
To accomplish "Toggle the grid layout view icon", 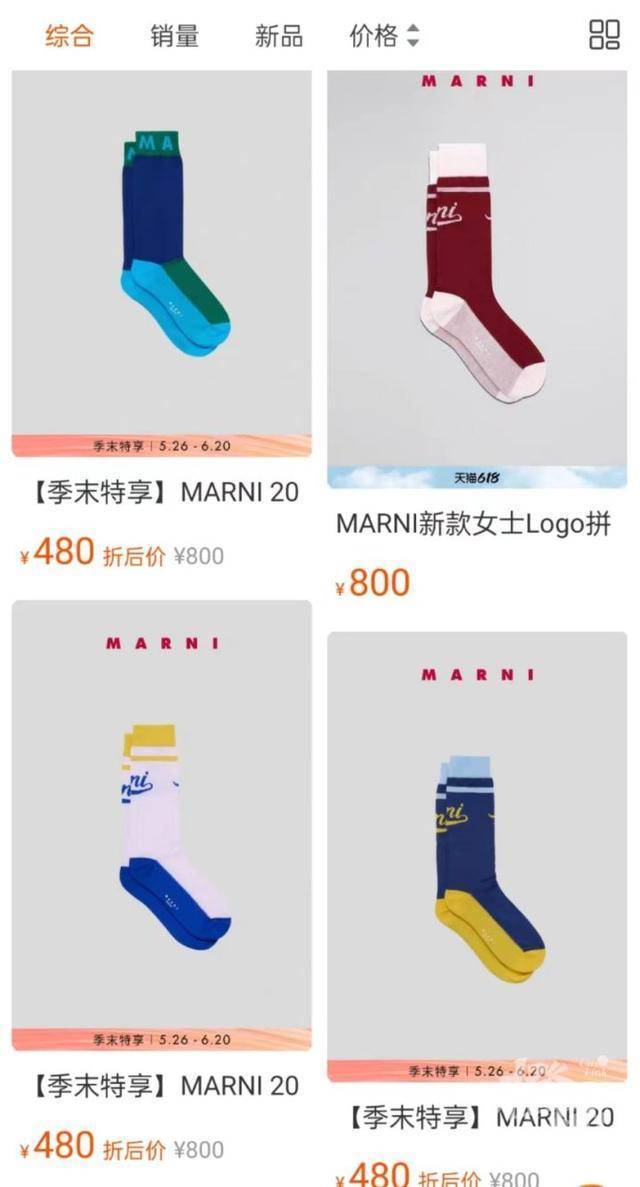I will pyautogui.click(x=604, y=35).
